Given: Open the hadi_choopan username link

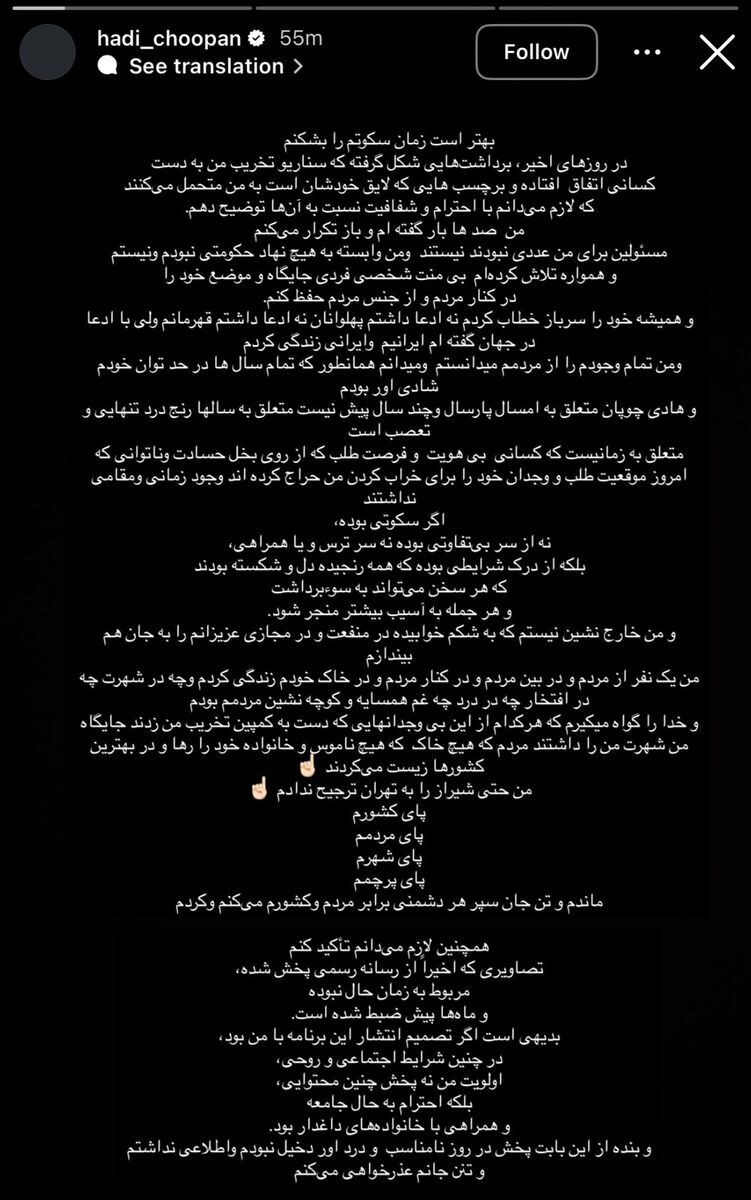Looking at the screenshot, I should pos(168,38).
